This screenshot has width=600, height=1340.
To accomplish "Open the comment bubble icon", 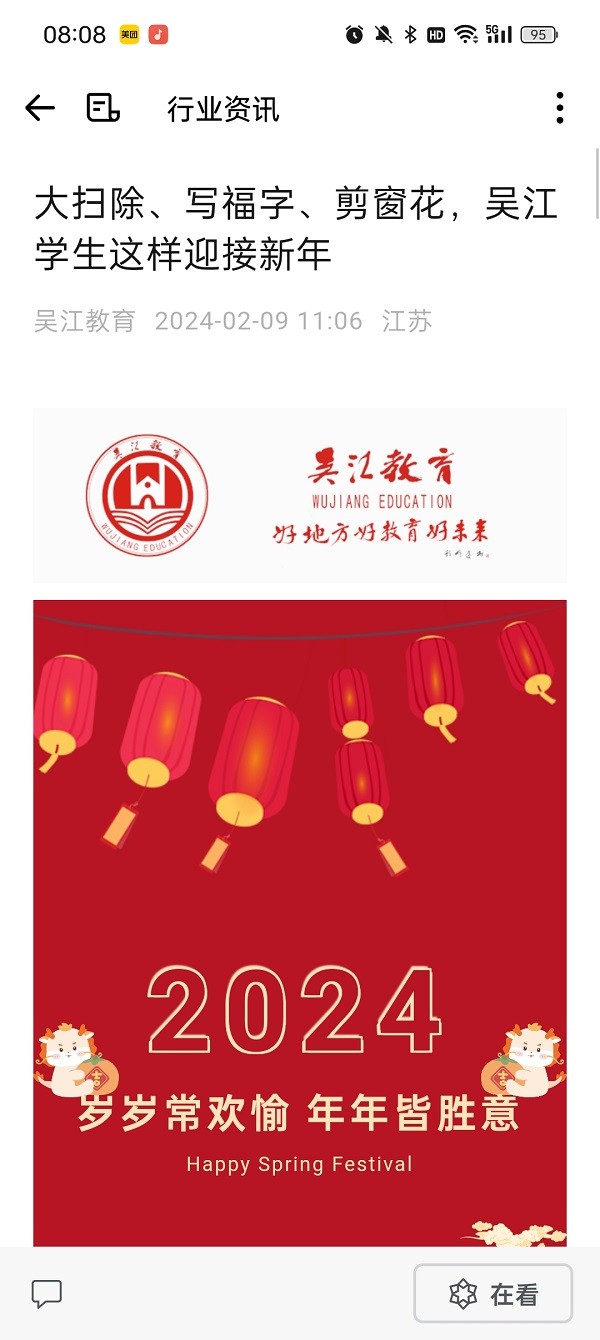I will click(x=47, y=1294).
